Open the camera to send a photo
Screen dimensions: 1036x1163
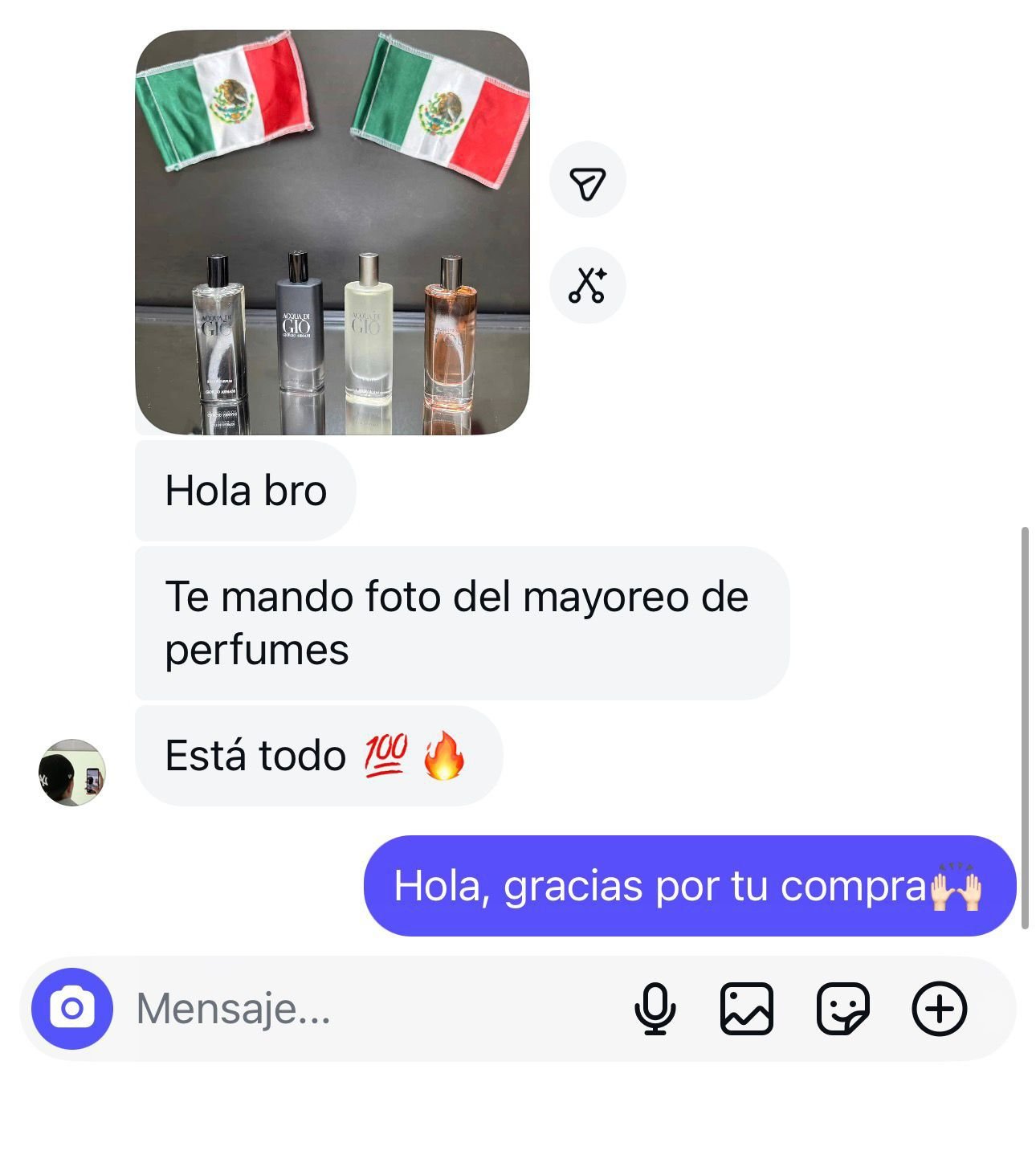tap(72, 1008)
